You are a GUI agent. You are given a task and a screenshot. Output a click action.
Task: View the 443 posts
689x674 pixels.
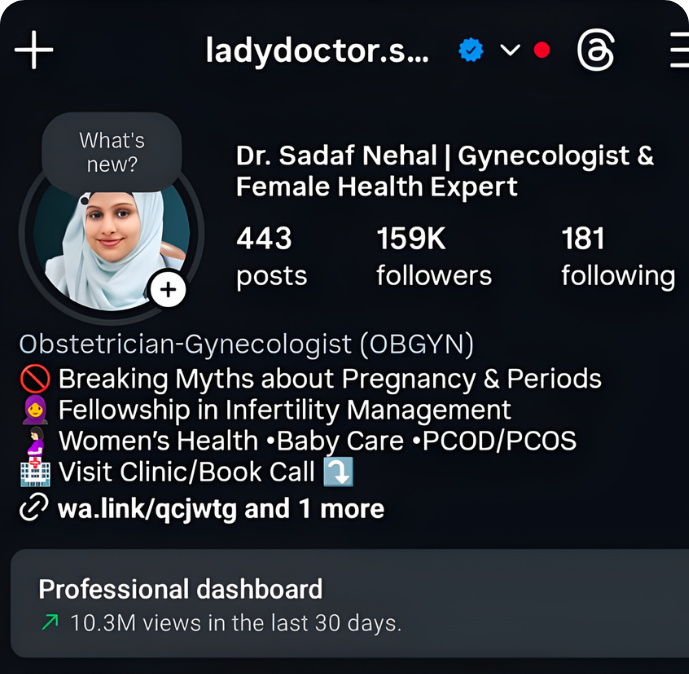[270, 256]
